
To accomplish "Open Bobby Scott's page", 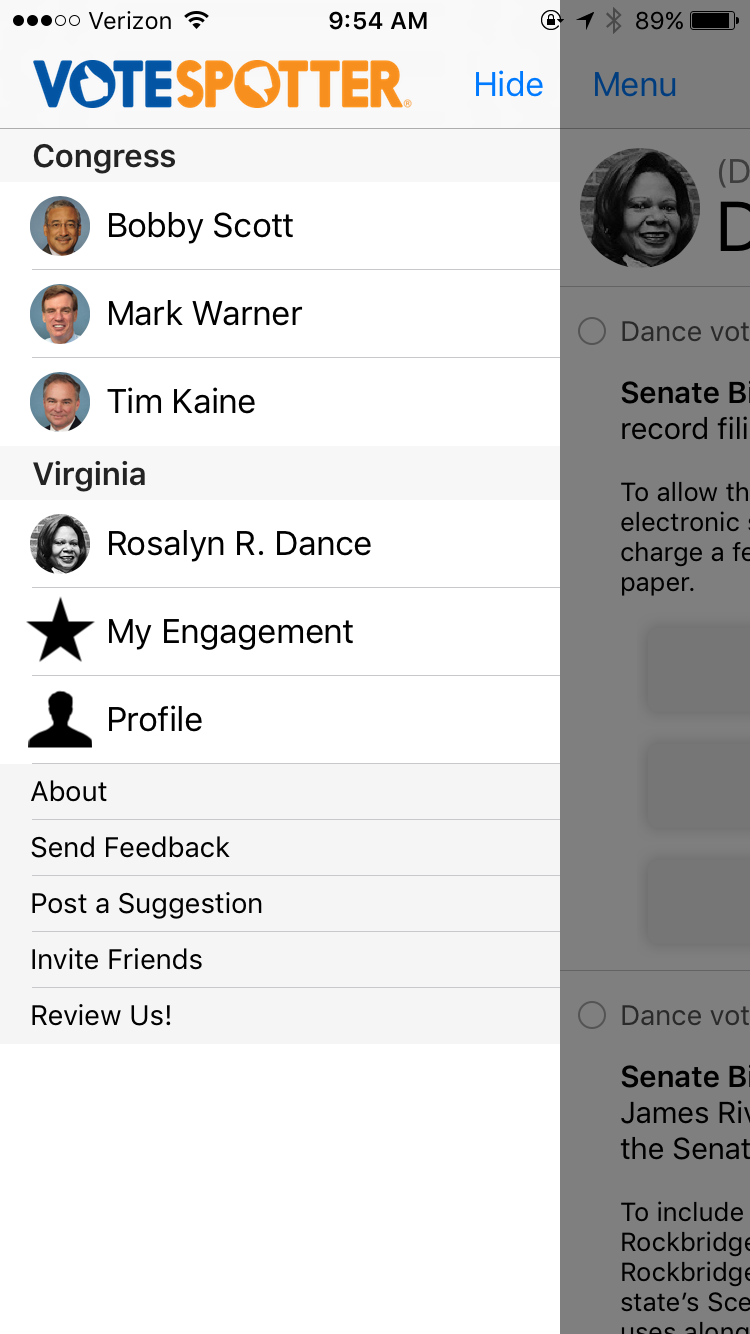I will pos(280,226).
